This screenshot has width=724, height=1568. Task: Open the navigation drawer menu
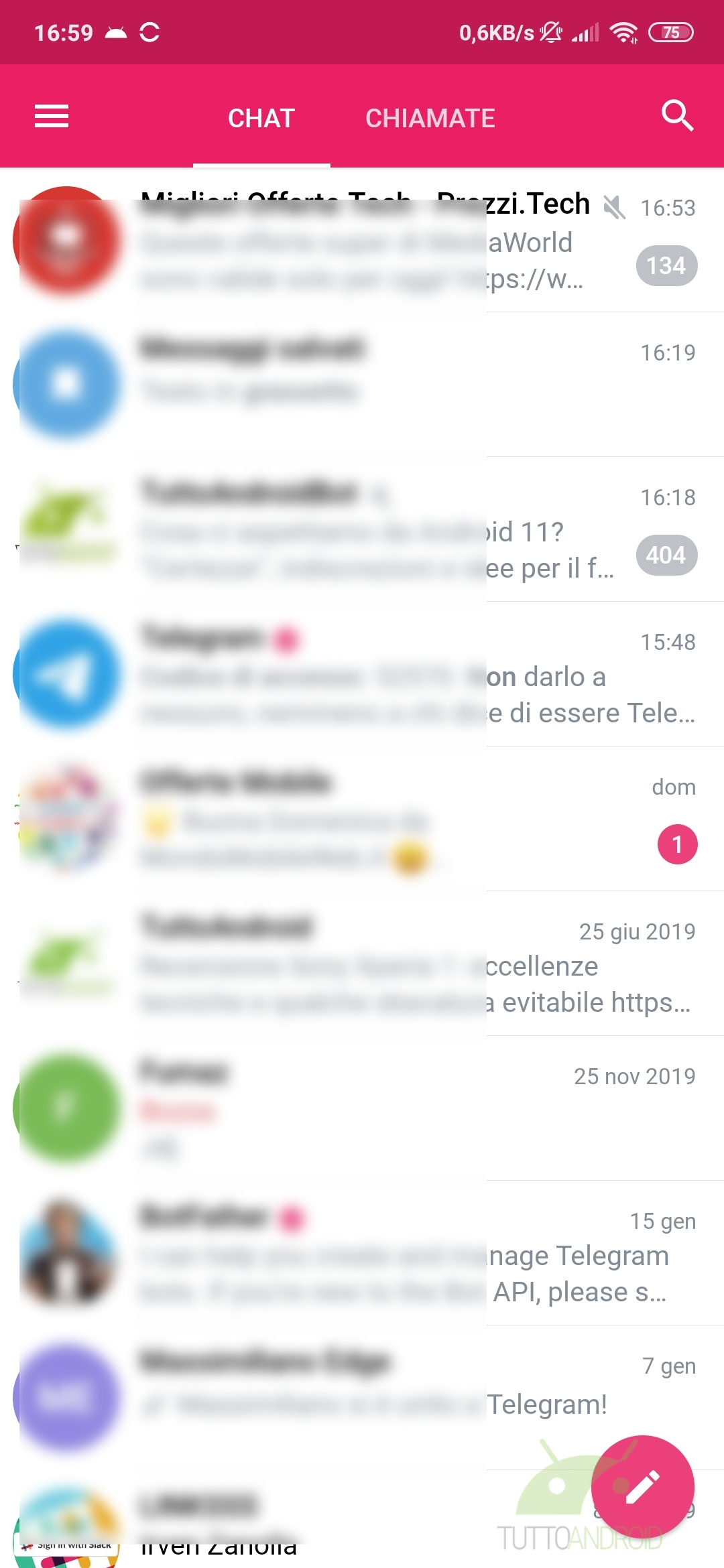point(52,117)
